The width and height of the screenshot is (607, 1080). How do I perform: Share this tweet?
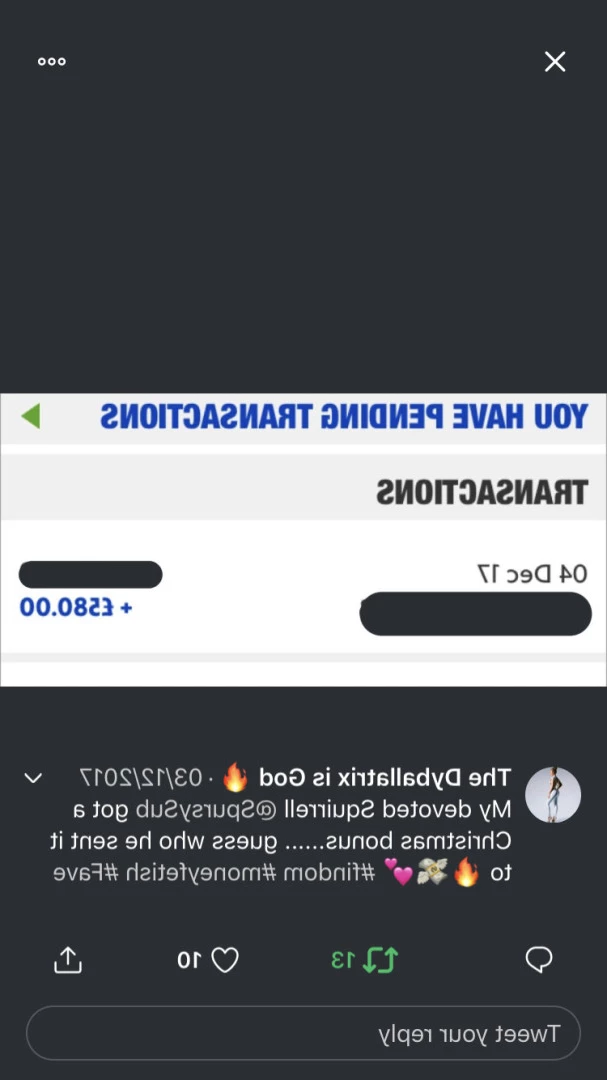[68, 959]
